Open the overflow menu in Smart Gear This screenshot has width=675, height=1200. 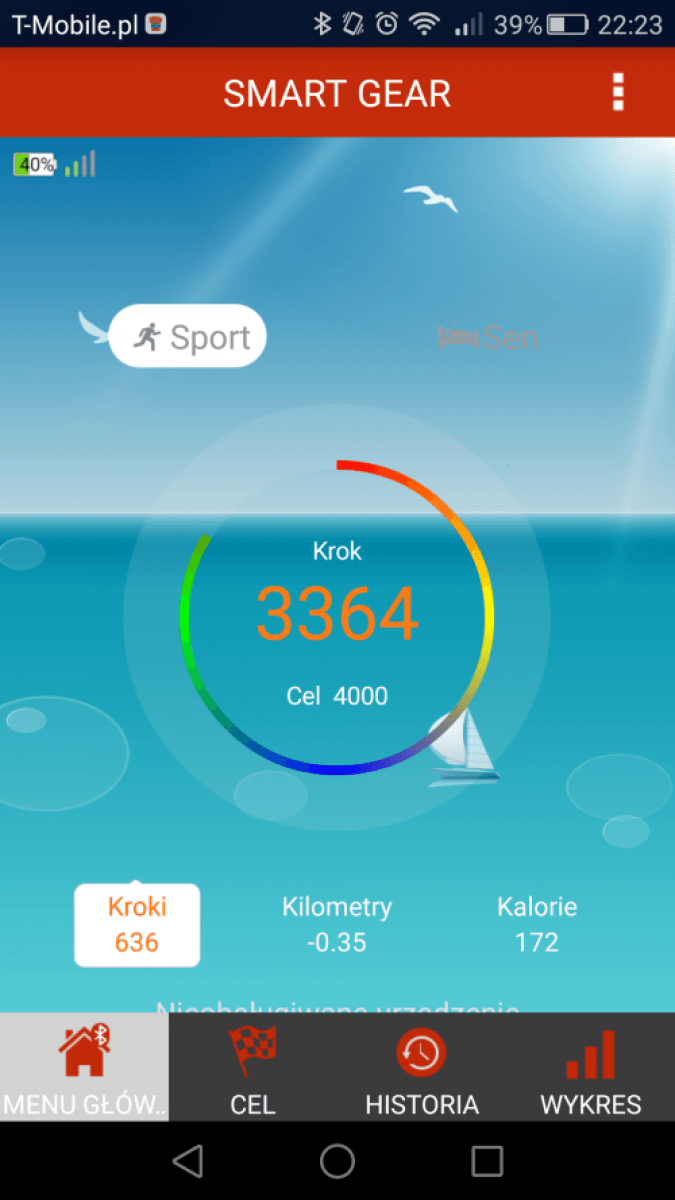617,92
